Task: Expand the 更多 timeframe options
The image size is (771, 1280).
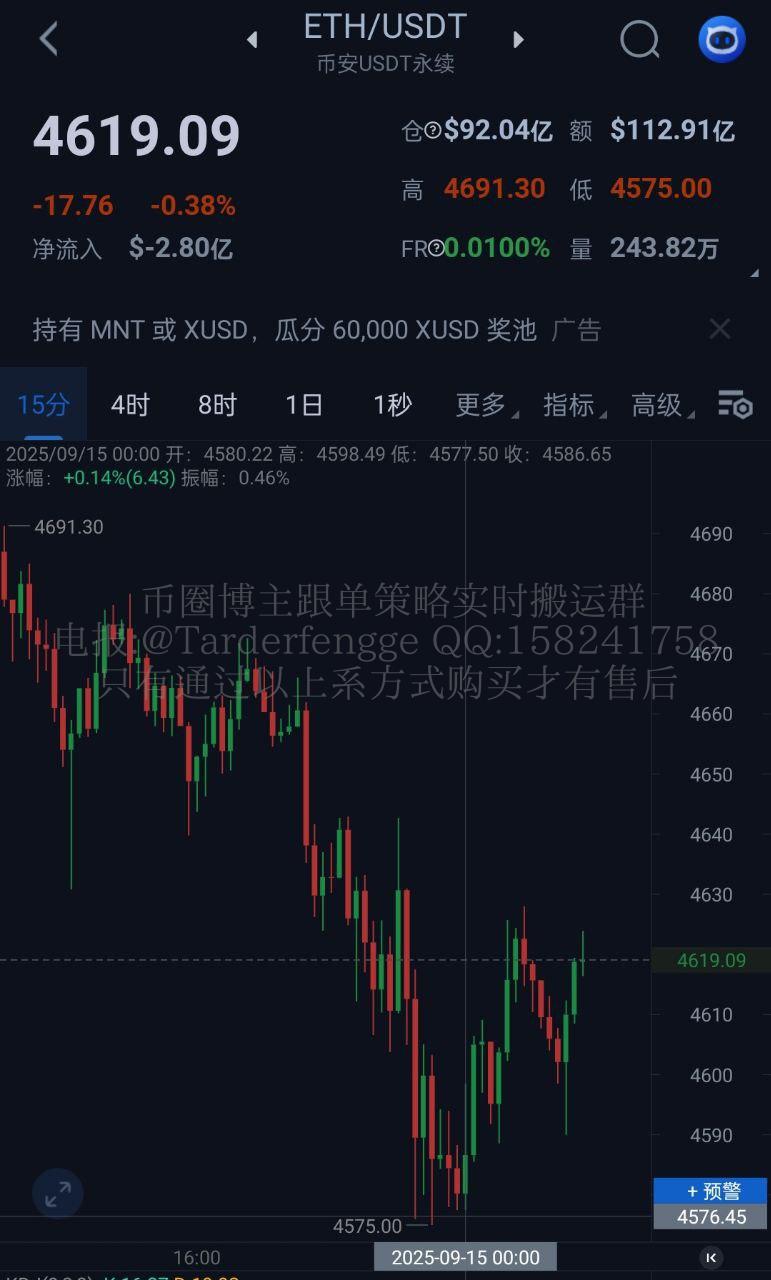Action: tap(484, 405)
